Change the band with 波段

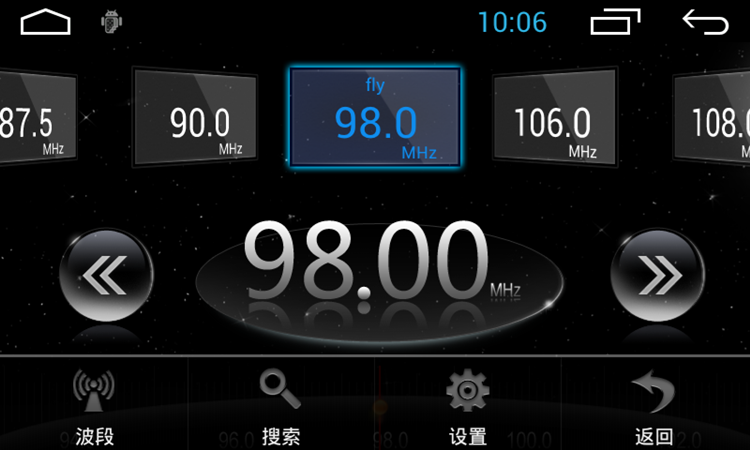pos(94,406)
